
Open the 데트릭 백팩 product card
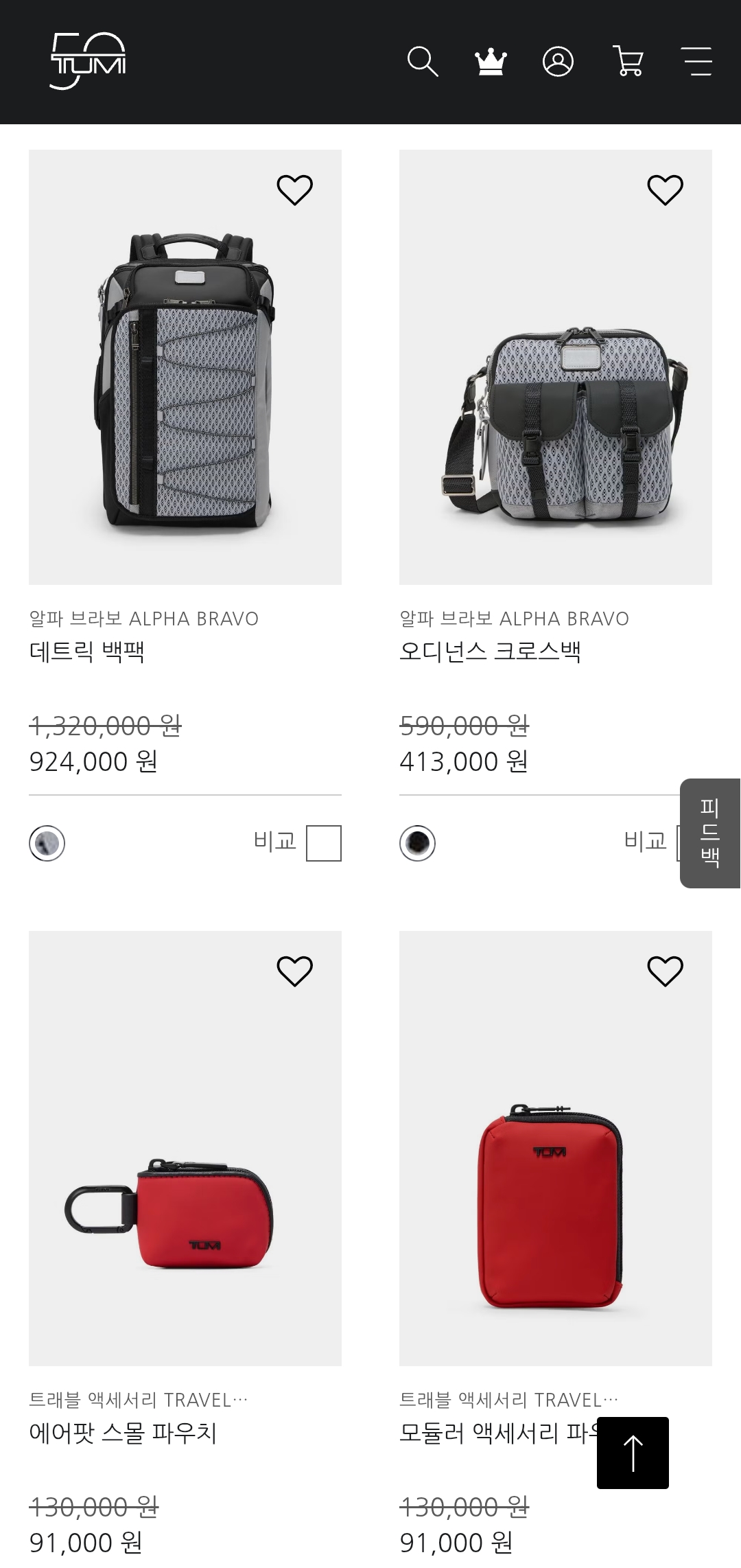[x=185, y=367]
